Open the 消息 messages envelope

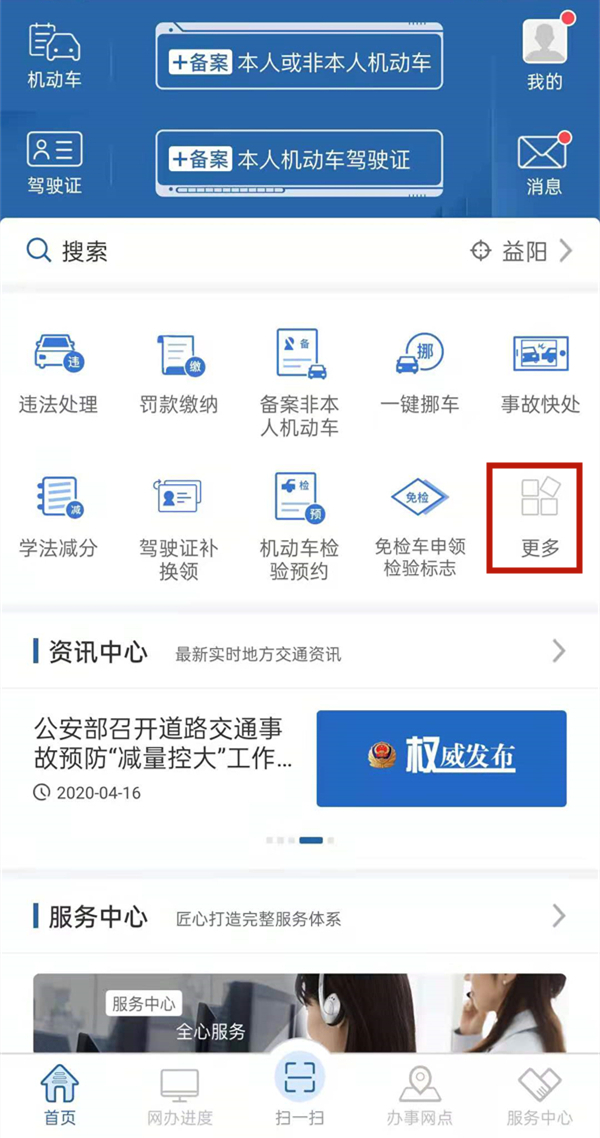(543, 160)
